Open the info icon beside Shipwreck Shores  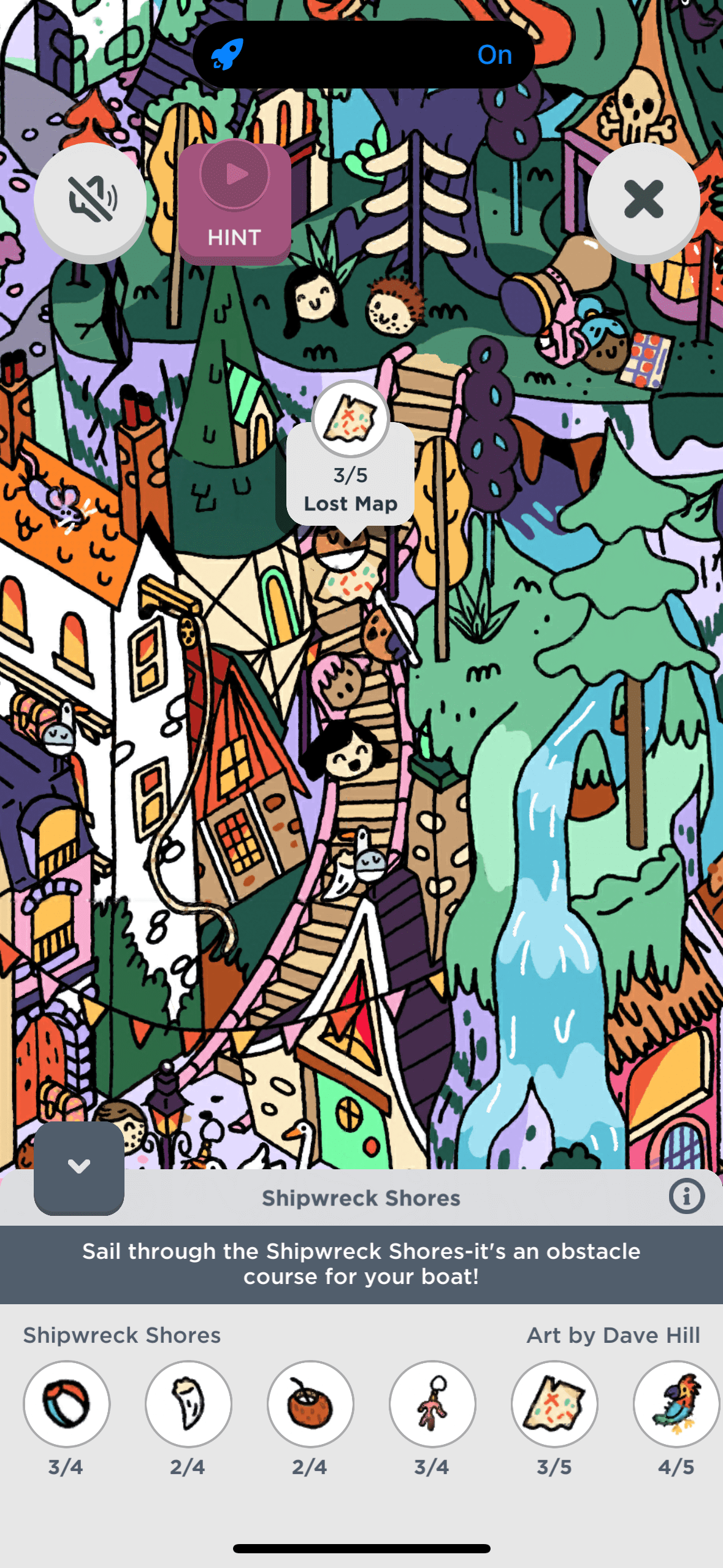point(686,1196)
